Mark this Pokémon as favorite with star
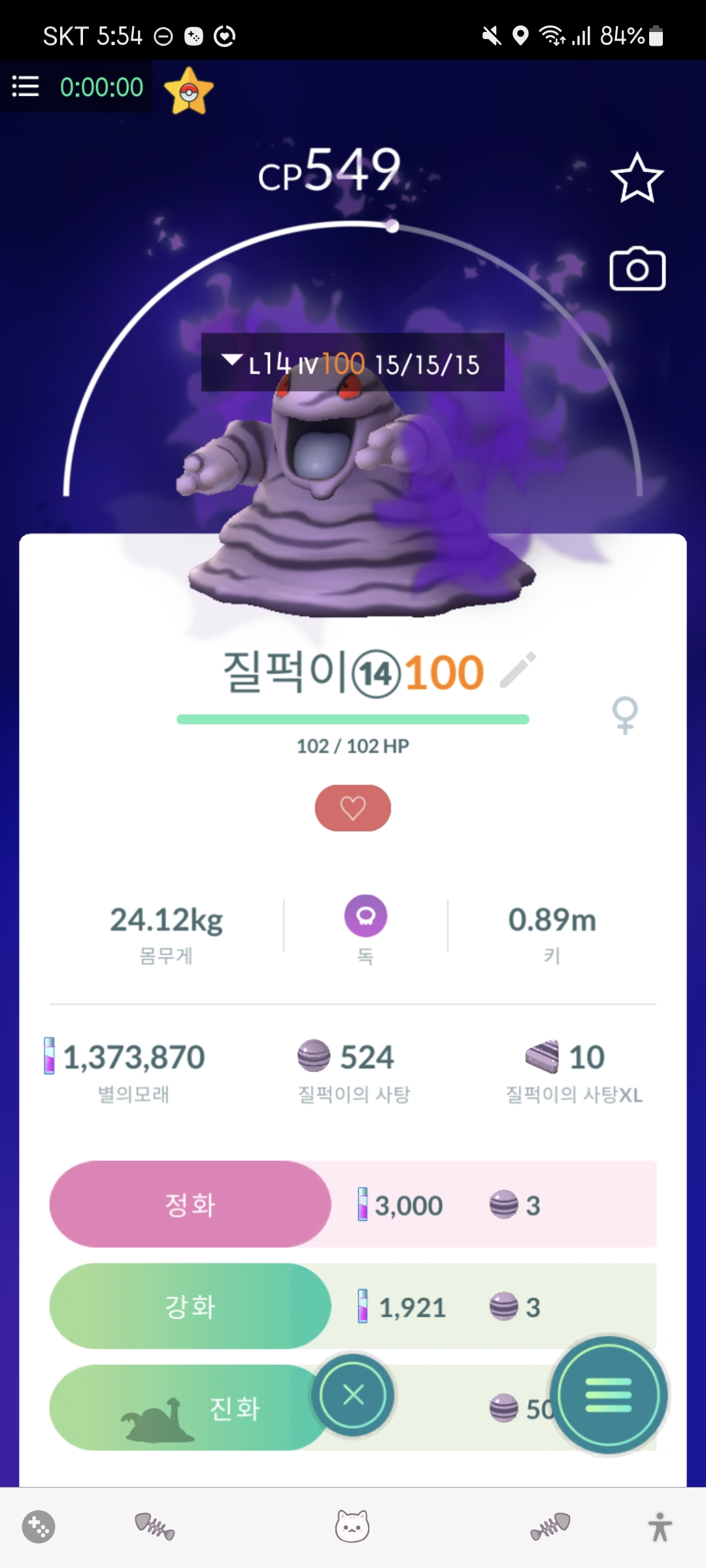 pos(637,178)
